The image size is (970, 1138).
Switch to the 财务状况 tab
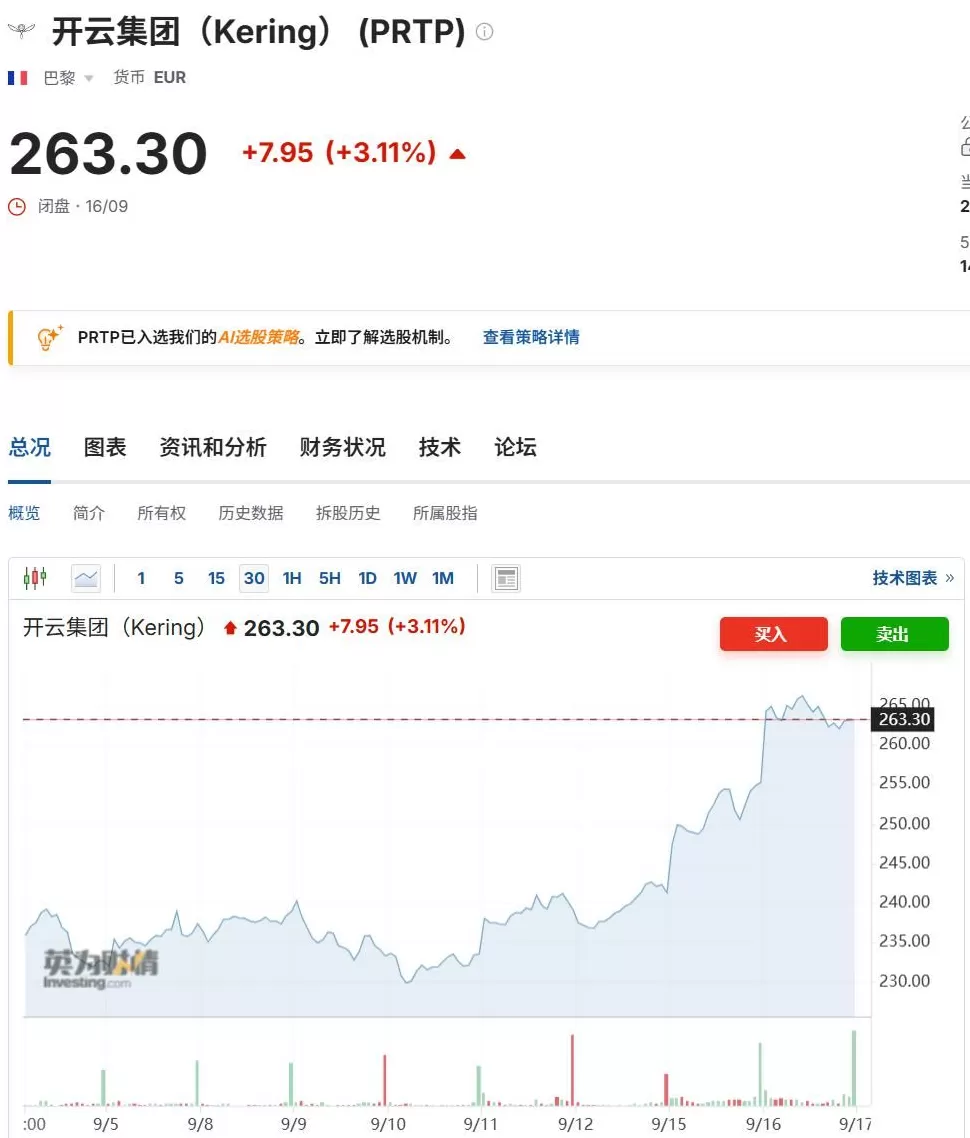pyautogui.click(x=341, y=447)
